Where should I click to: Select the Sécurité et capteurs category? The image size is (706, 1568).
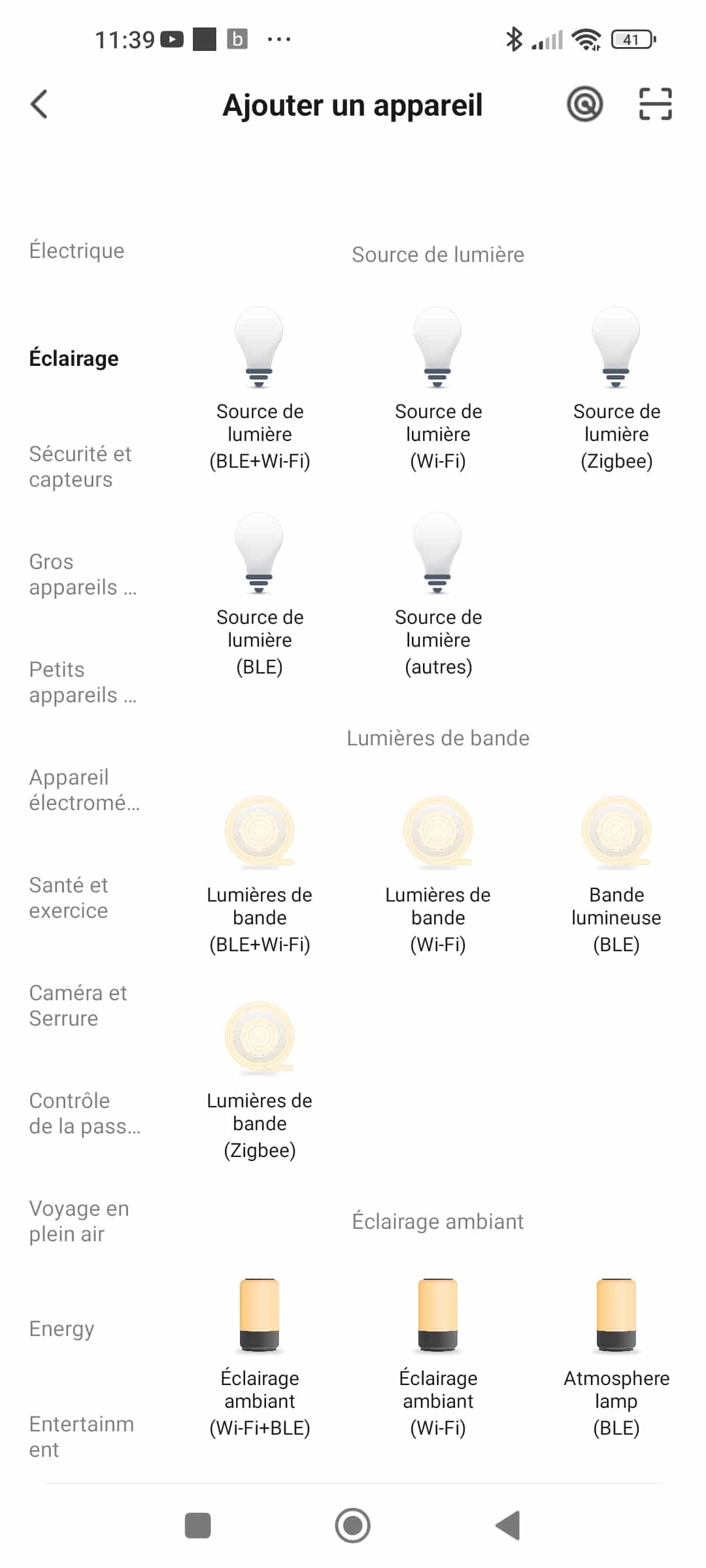tap(80, 466)
